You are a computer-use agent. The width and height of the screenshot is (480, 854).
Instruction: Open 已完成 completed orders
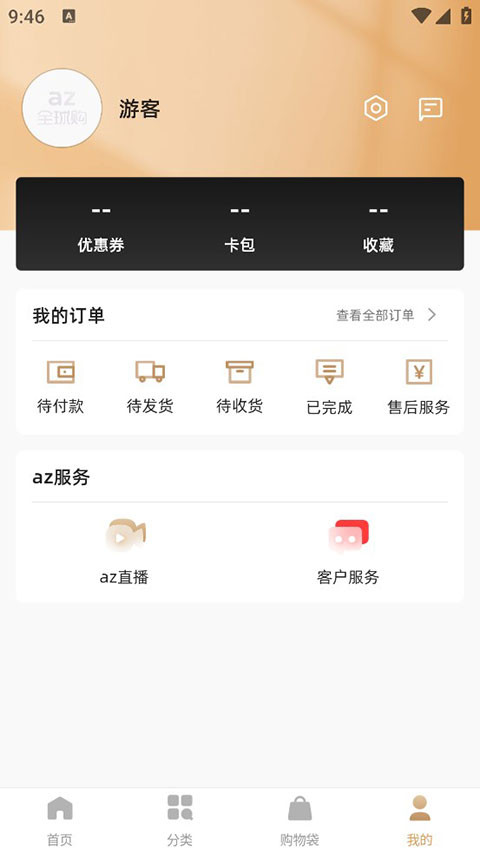[x=329, y=387]
